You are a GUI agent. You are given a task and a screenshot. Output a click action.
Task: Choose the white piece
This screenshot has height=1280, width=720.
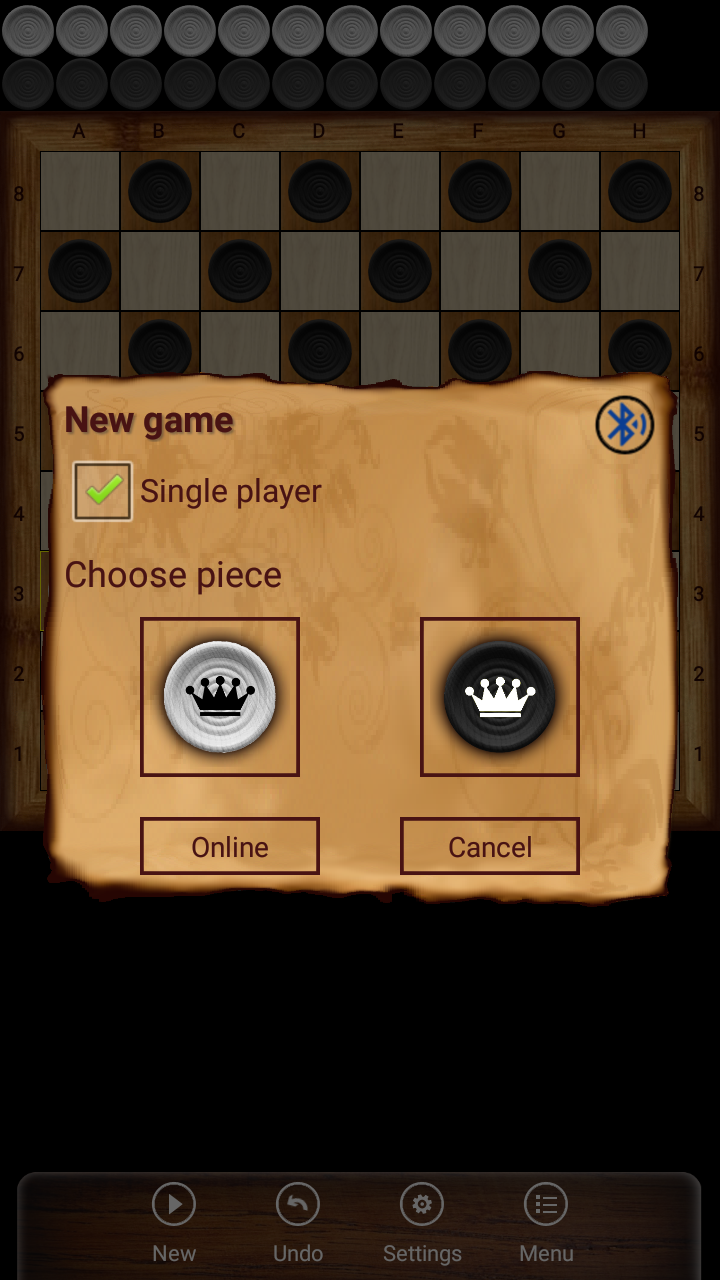point(220,696)
